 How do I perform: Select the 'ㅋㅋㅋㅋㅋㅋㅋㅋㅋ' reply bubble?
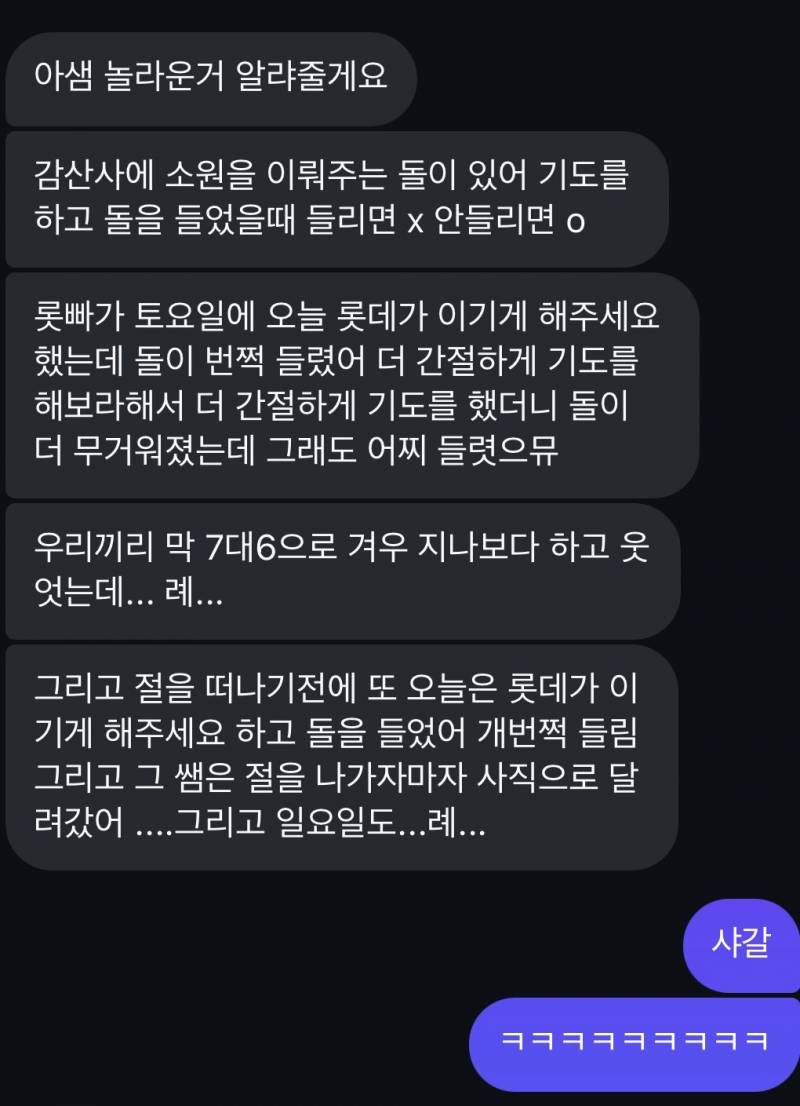[633, 1042]
